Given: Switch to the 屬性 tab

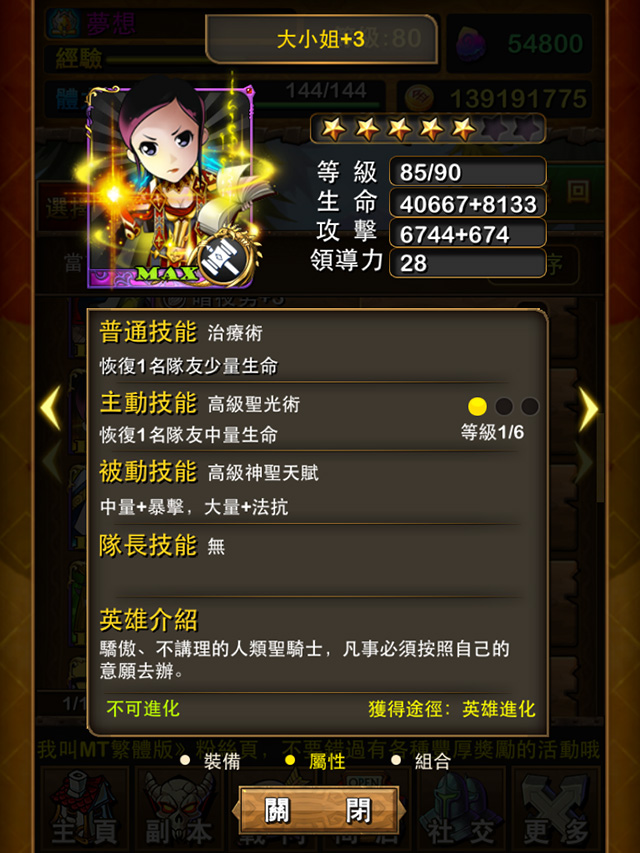Looking at the screenshot, I should (x=326, y=761).
